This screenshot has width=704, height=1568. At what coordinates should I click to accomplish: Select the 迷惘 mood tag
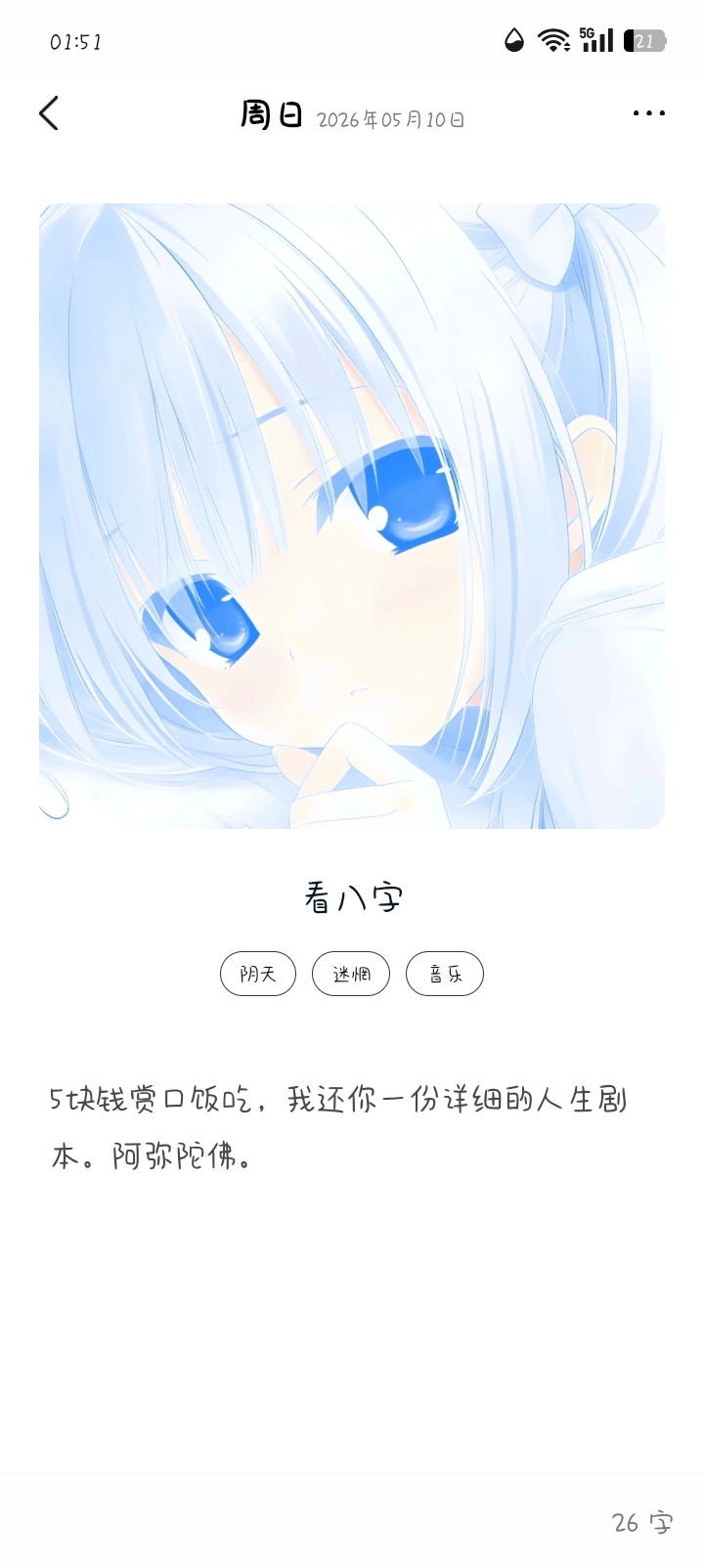click(x=351, y=974)
